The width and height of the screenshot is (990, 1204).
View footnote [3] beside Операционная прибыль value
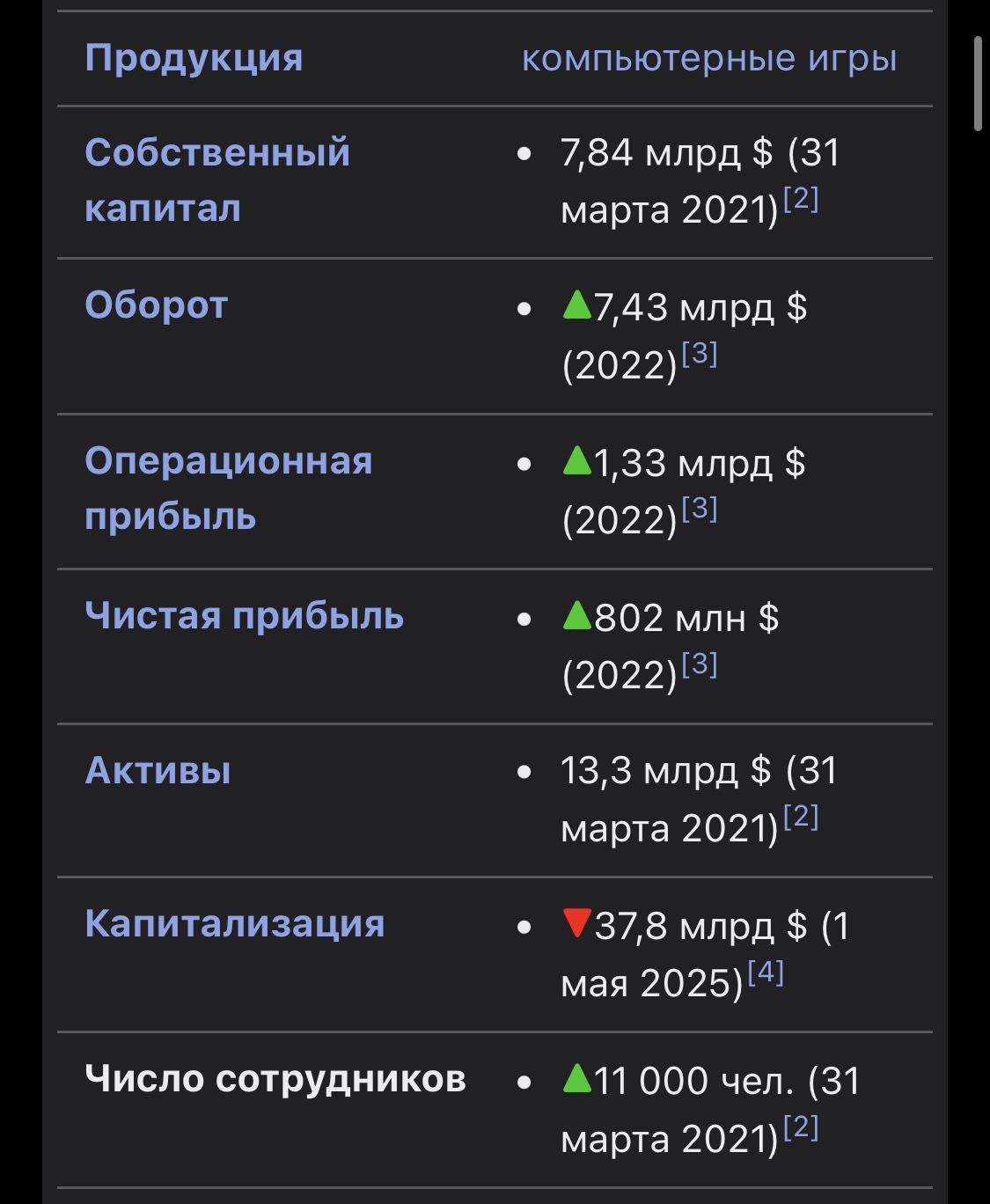[700, 509]
